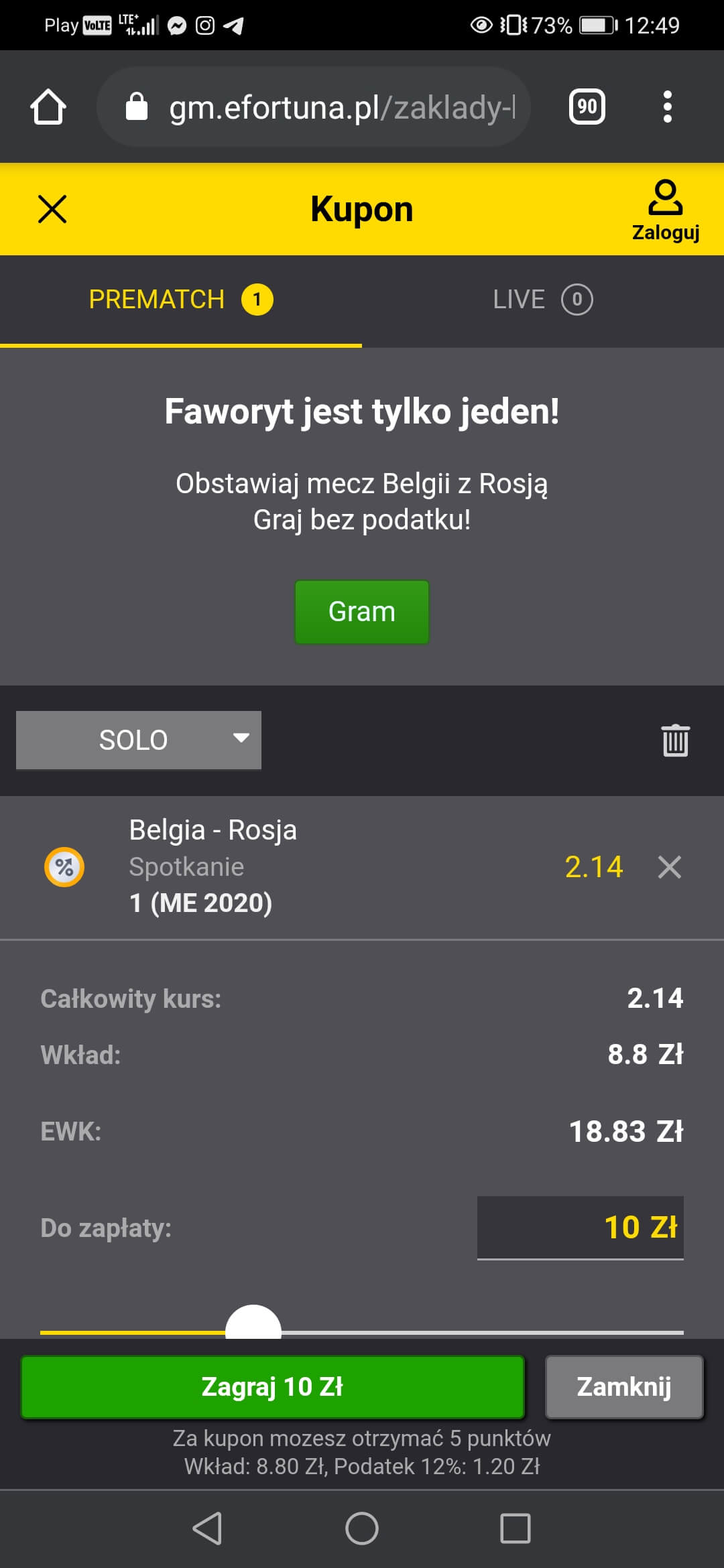Place bet with Zagraj 10 Zł
Screen dimensions: 724x1568
click(272, 1387)
